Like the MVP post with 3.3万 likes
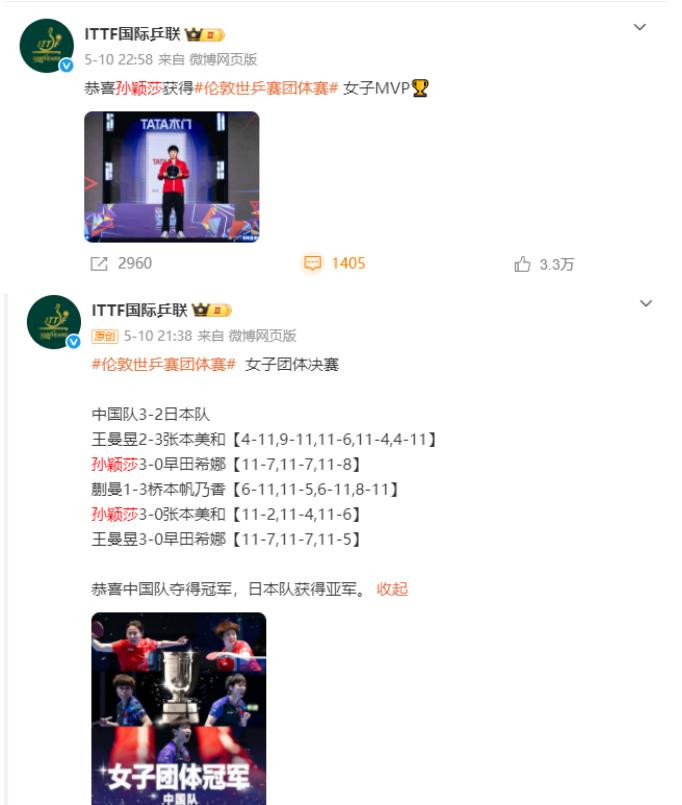The width and height of the screenshot is (682, 805). 544,264
